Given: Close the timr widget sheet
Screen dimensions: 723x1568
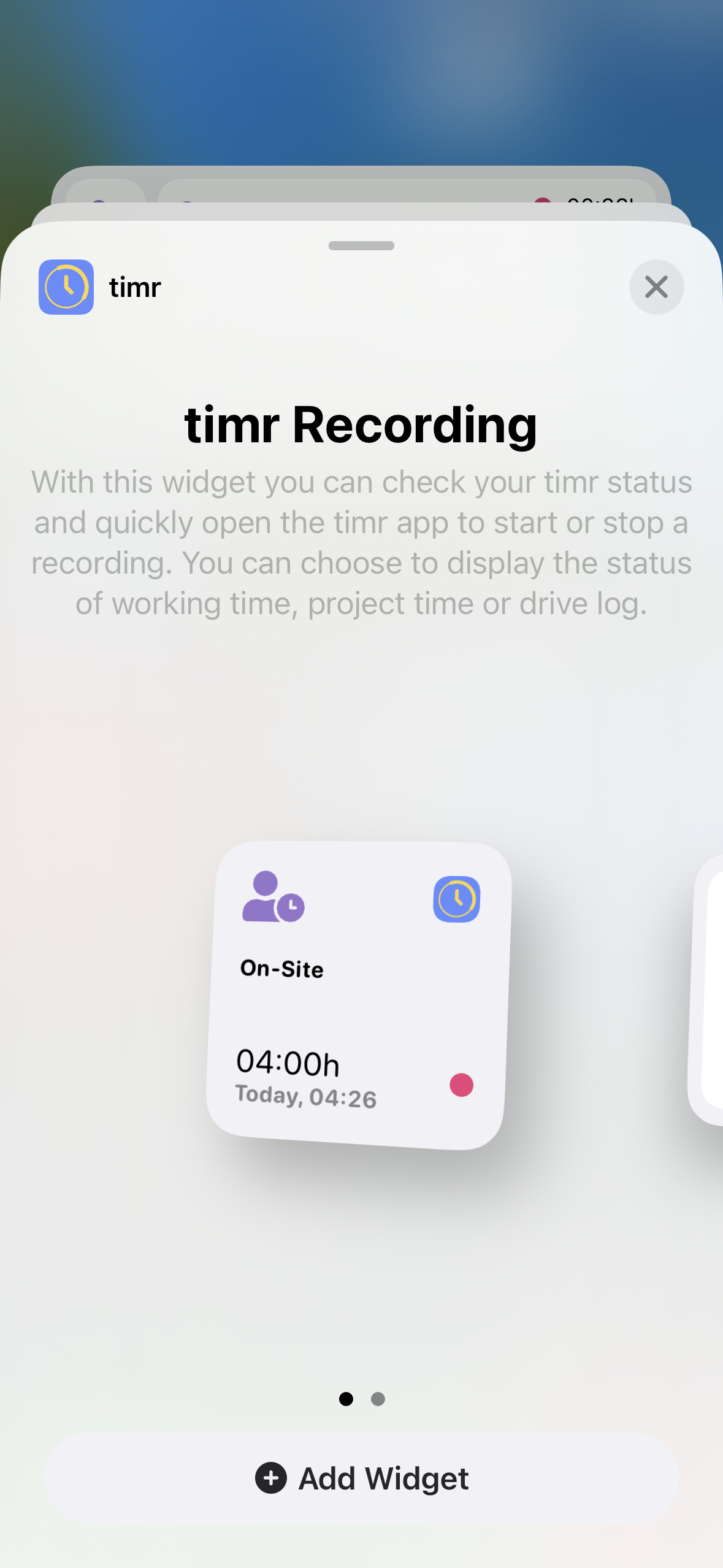Looking at the screenshot, I should (x=656, y=287).
